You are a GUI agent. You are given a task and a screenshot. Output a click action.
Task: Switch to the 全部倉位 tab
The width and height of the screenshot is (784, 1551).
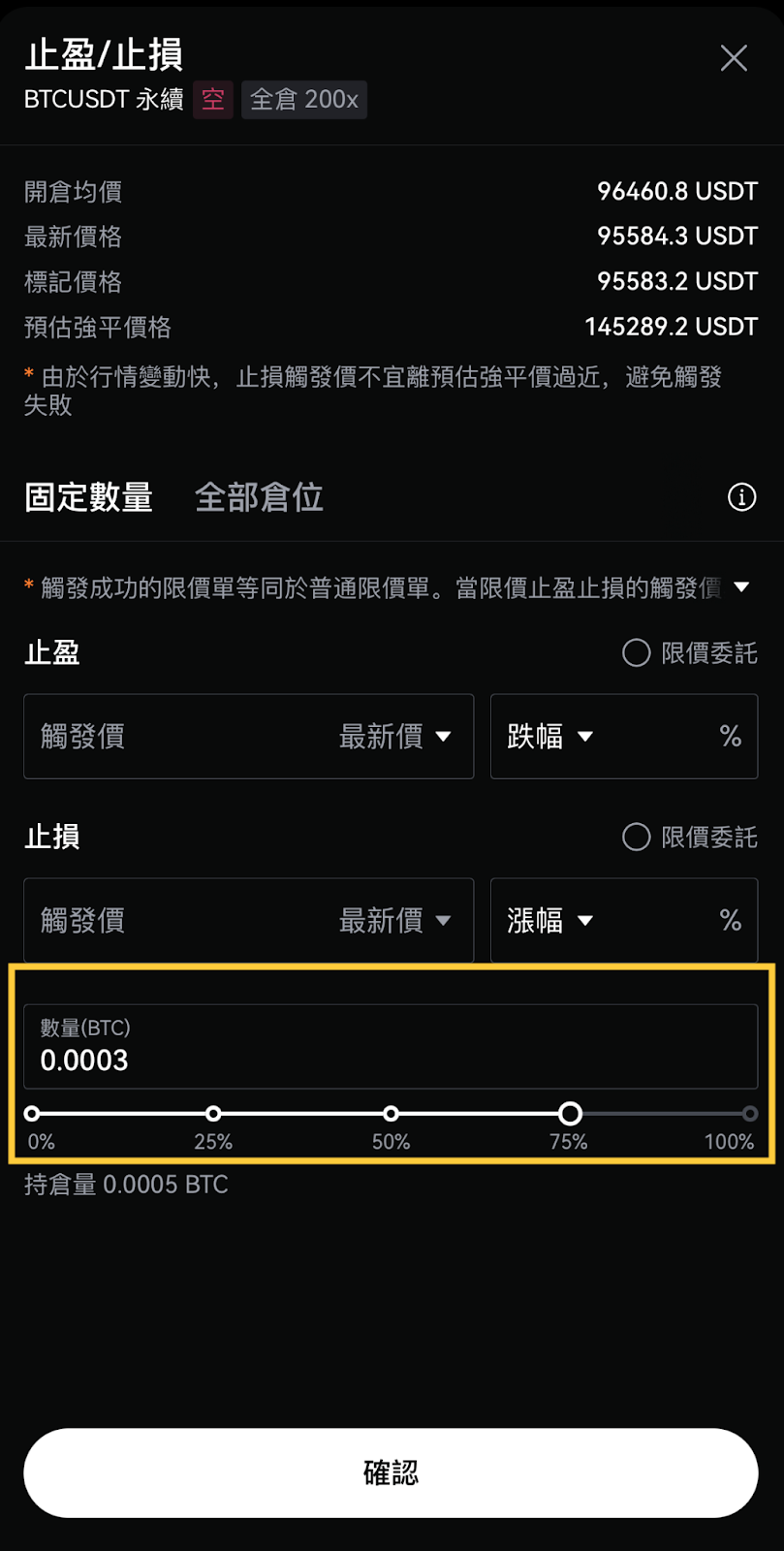[x=259, y=497]
